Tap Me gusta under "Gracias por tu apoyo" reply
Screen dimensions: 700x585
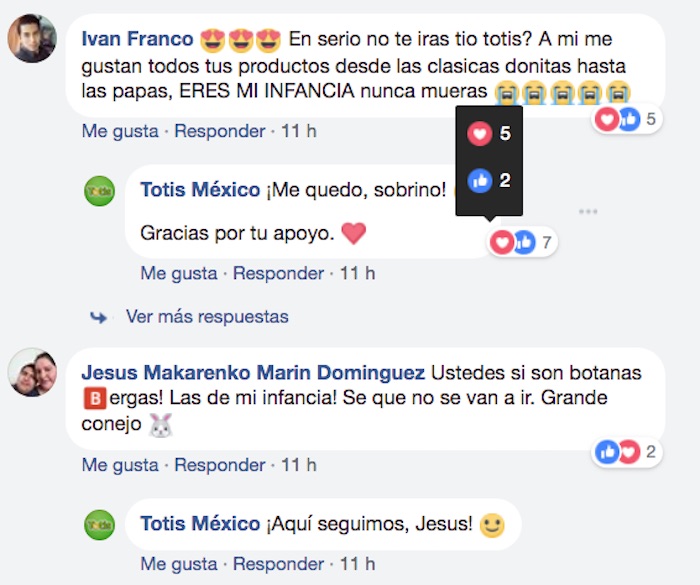(x=179, y=273)
